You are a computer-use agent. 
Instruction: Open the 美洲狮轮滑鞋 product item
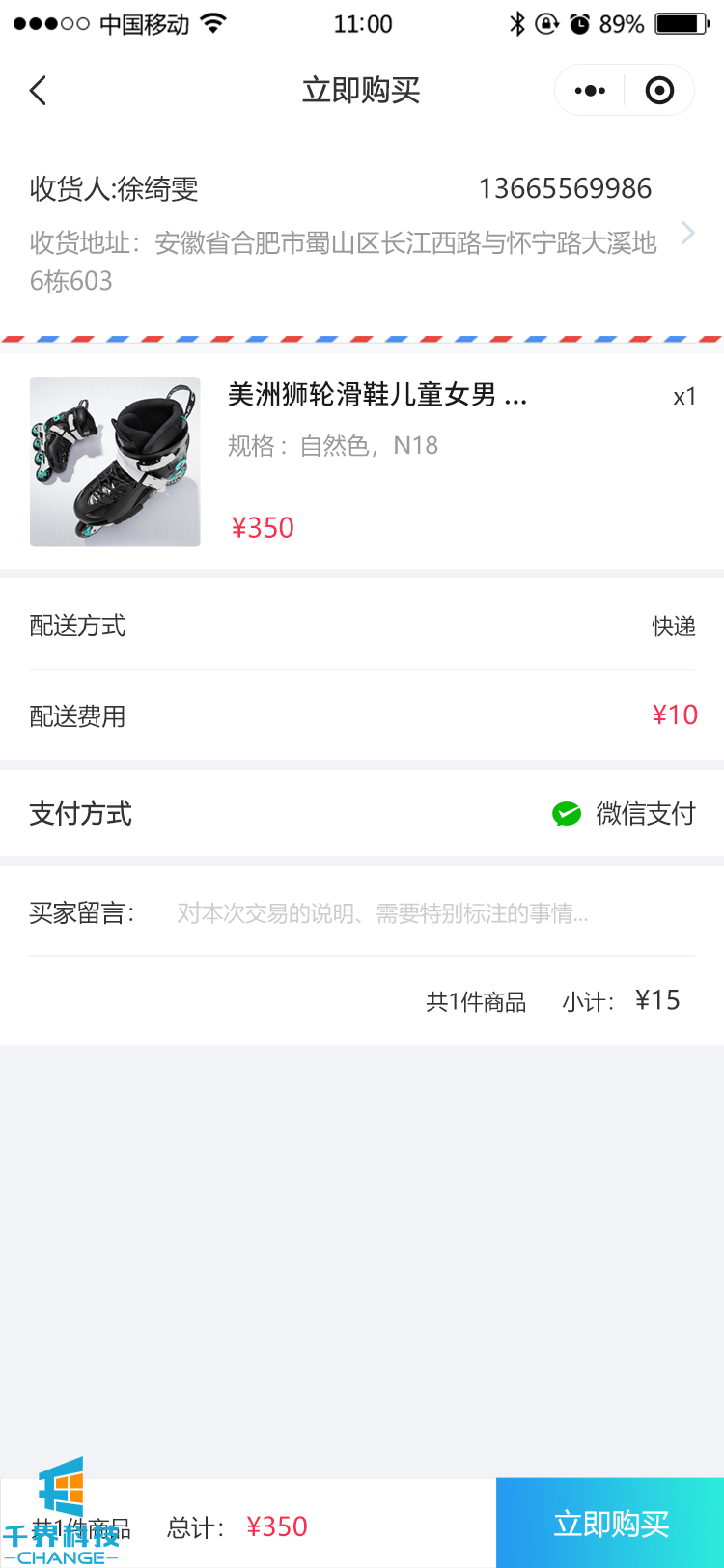point(362,462)
